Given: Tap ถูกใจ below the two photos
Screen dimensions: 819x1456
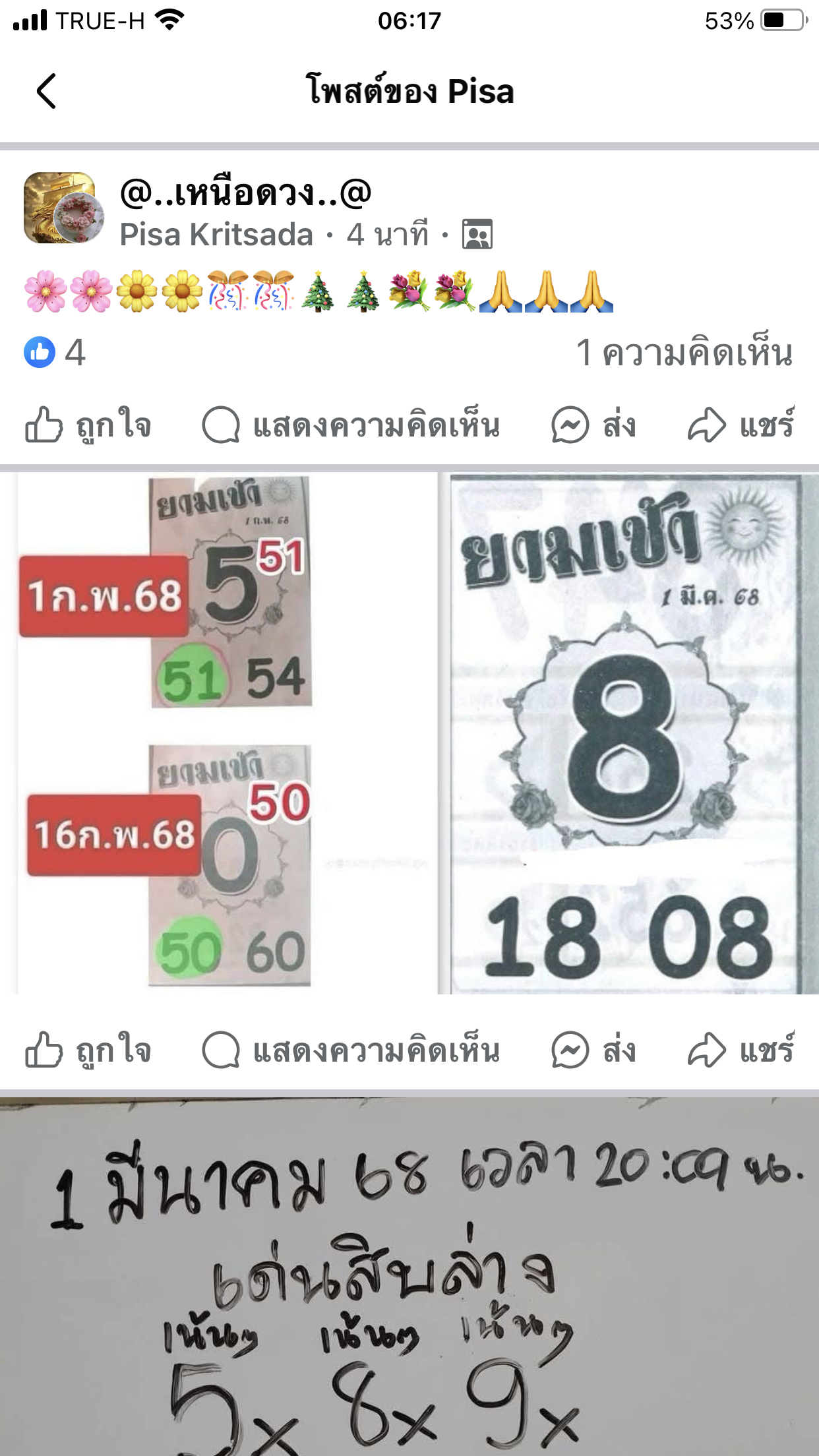Looking at the screenshot, I should 89,1050.
